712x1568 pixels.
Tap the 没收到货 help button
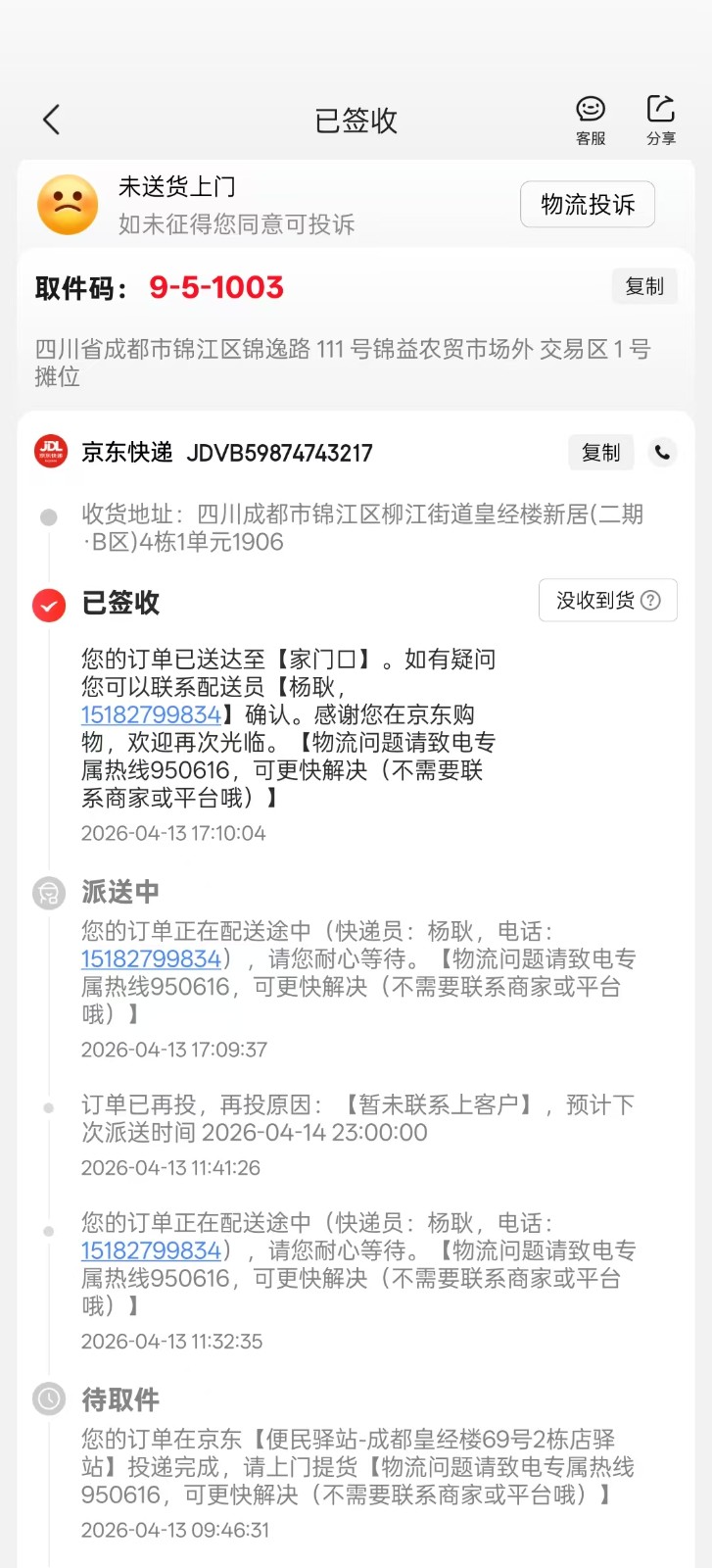tap(607, 600)
